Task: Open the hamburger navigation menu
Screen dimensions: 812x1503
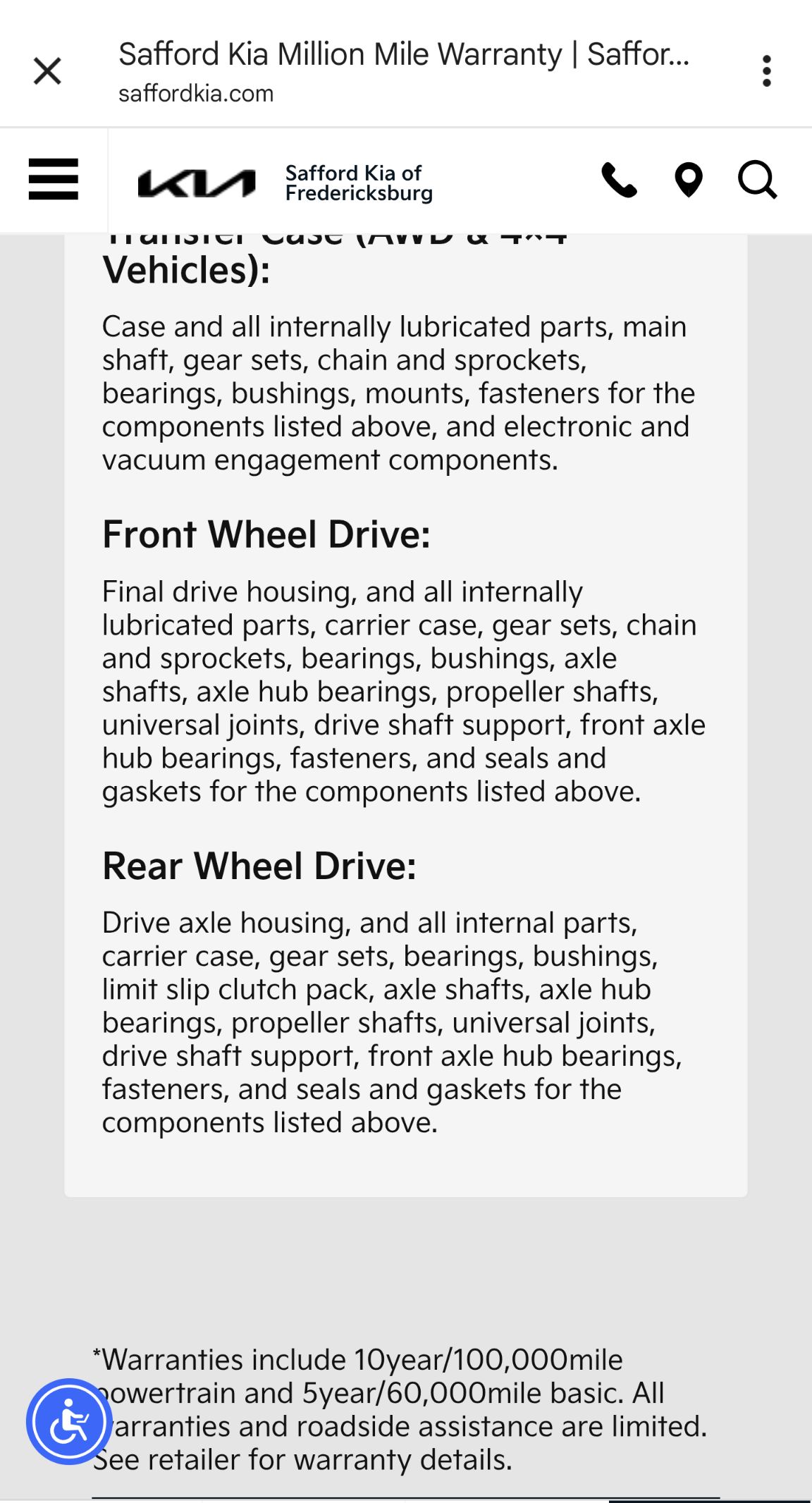Action: (x=54, y=180)
